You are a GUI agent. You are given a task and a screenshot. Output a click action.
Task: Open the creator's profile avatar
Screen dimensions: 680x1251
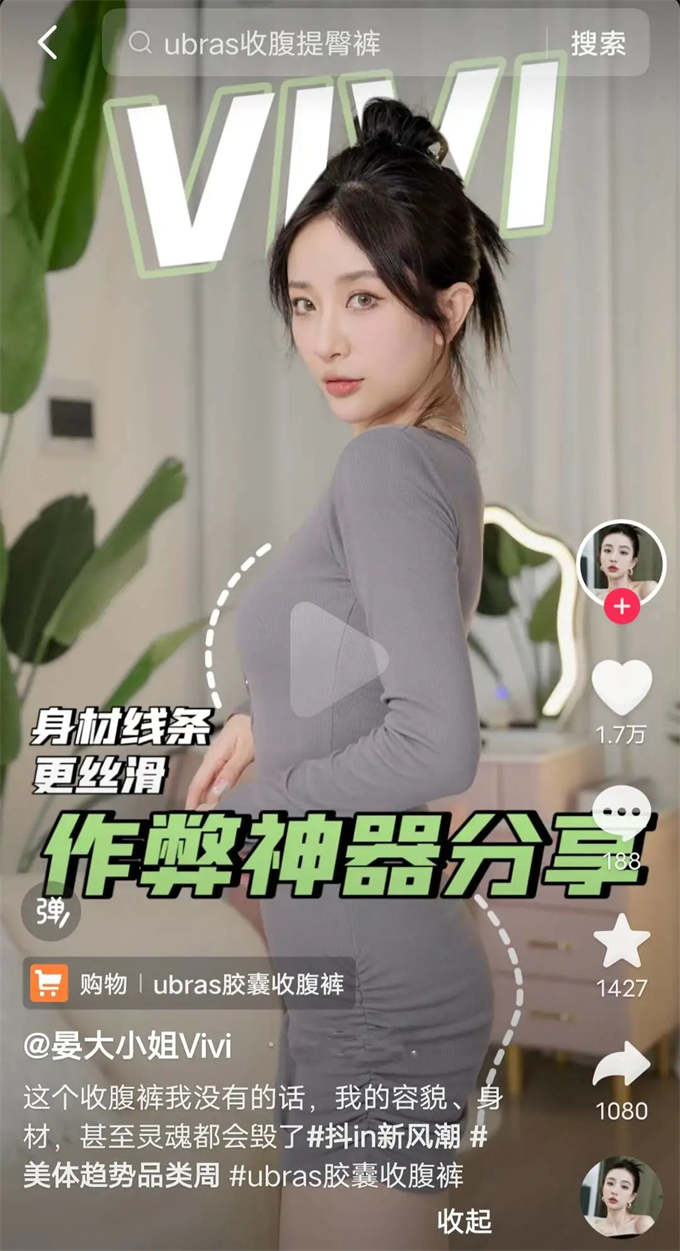[x=621, y=562]
